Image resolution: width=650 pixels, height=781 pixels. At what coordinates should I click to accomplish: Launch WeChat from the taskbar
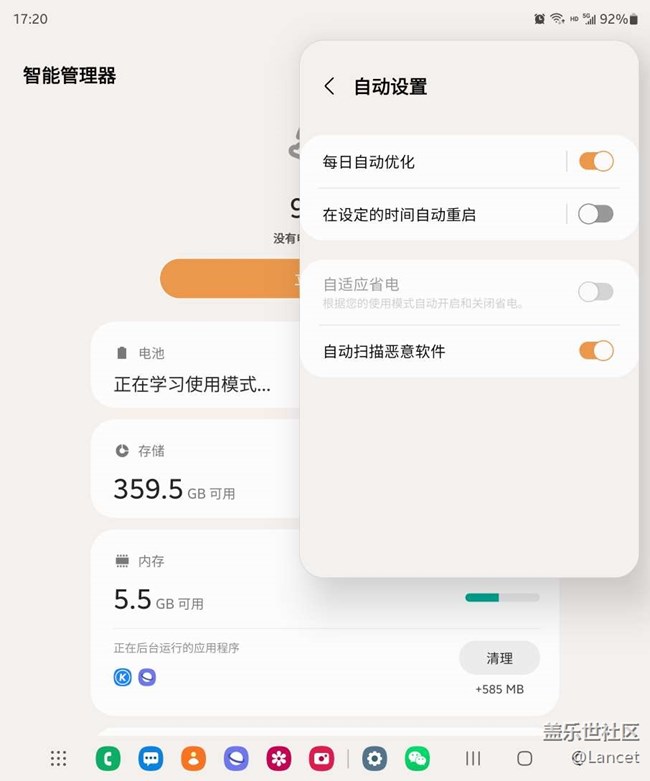417,758
